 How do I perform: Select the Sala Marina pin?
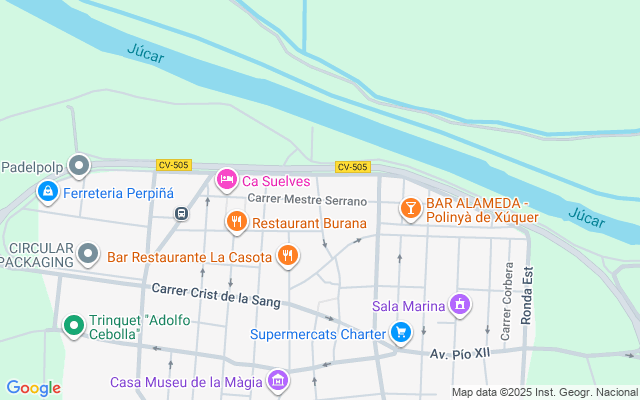point(460,305)
